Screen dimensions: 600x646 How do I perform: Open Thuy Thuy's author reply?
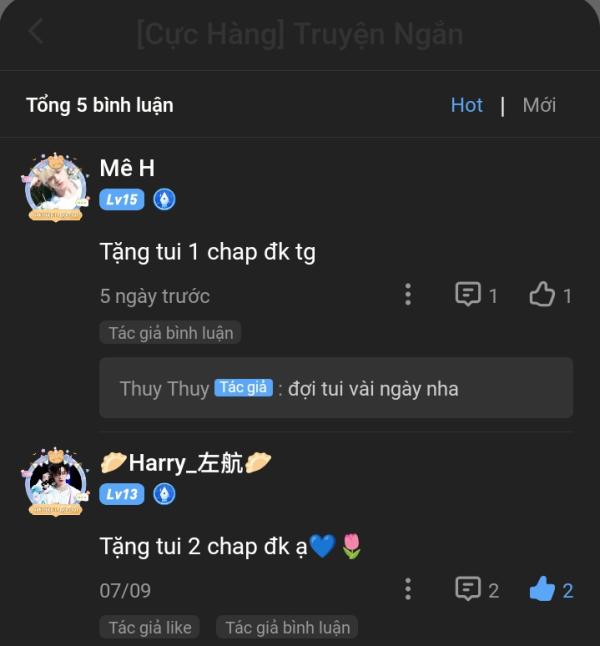point(336,388)
